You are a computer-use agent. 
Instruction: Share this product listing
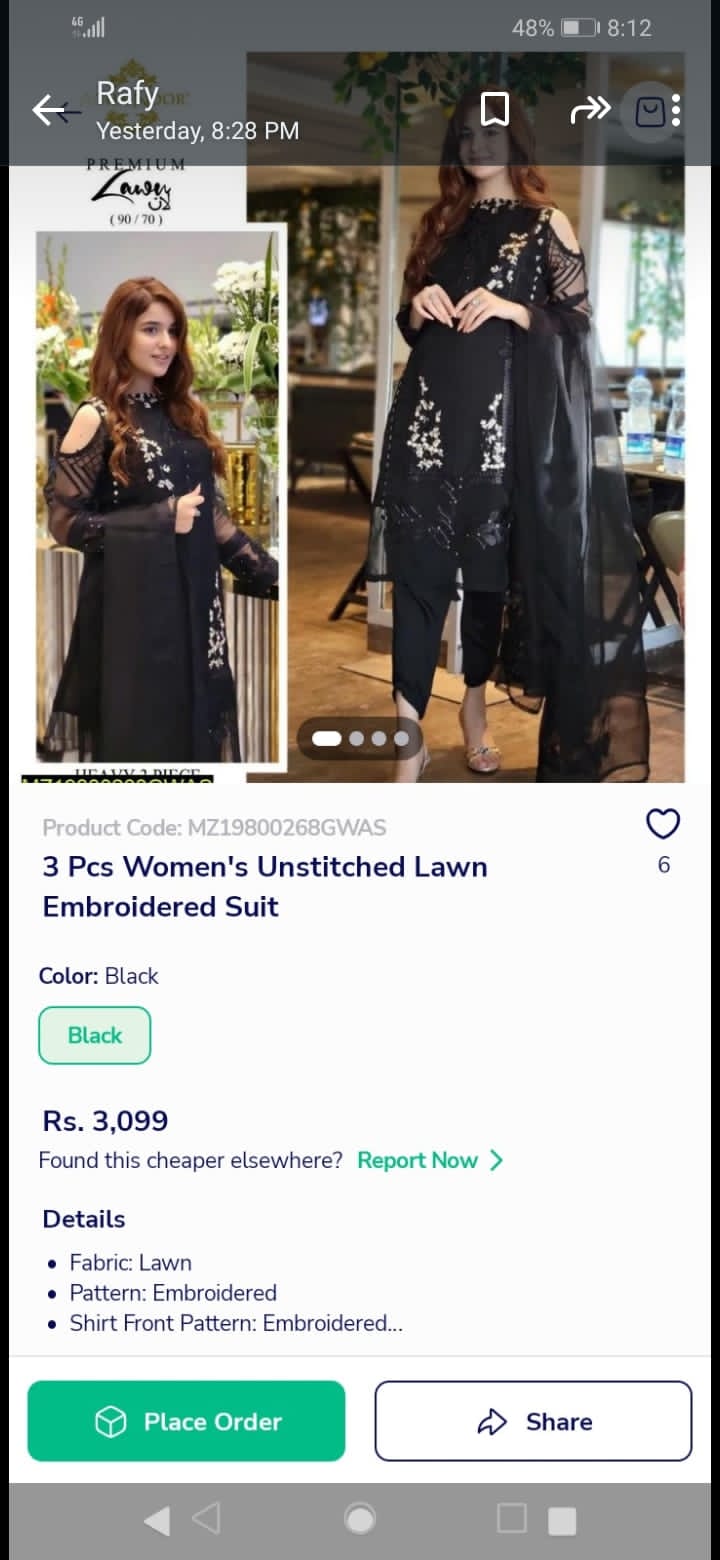pyautogui.click(x=533, y=1421)
